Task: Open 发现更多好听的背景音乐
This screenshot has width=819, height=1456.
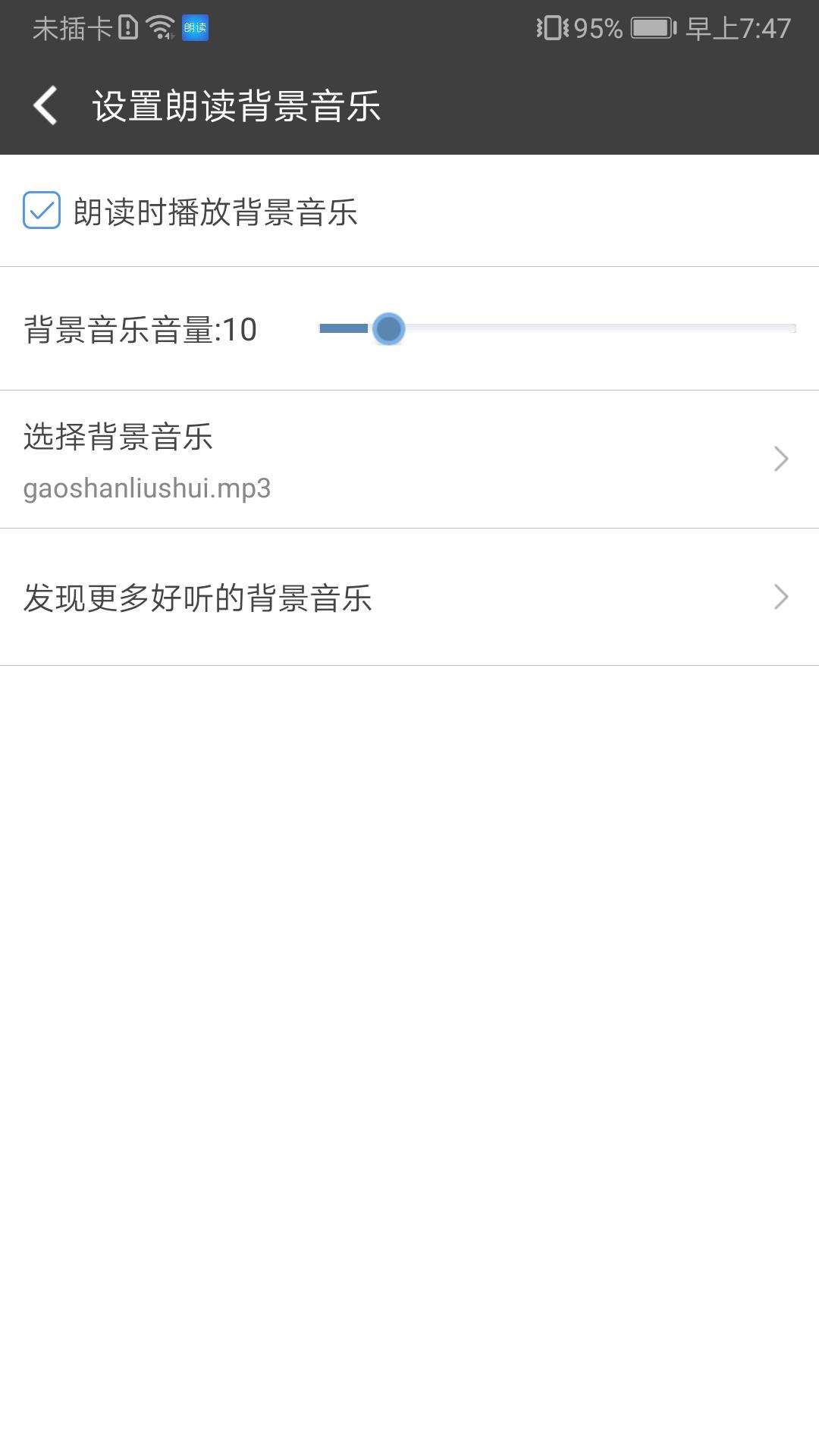Action: [409, 598]
